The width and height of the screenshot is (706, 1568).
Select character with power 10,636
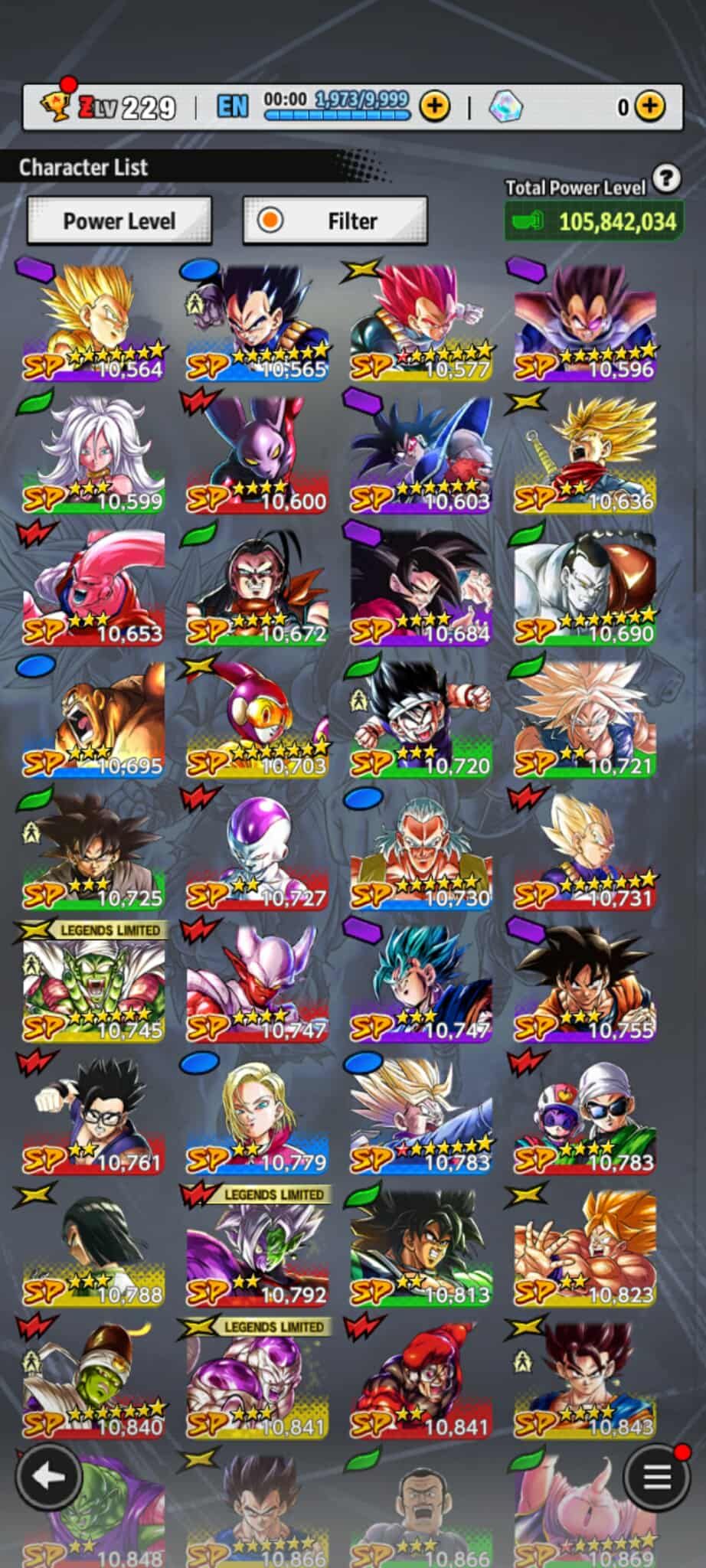(x=584, y=453)
